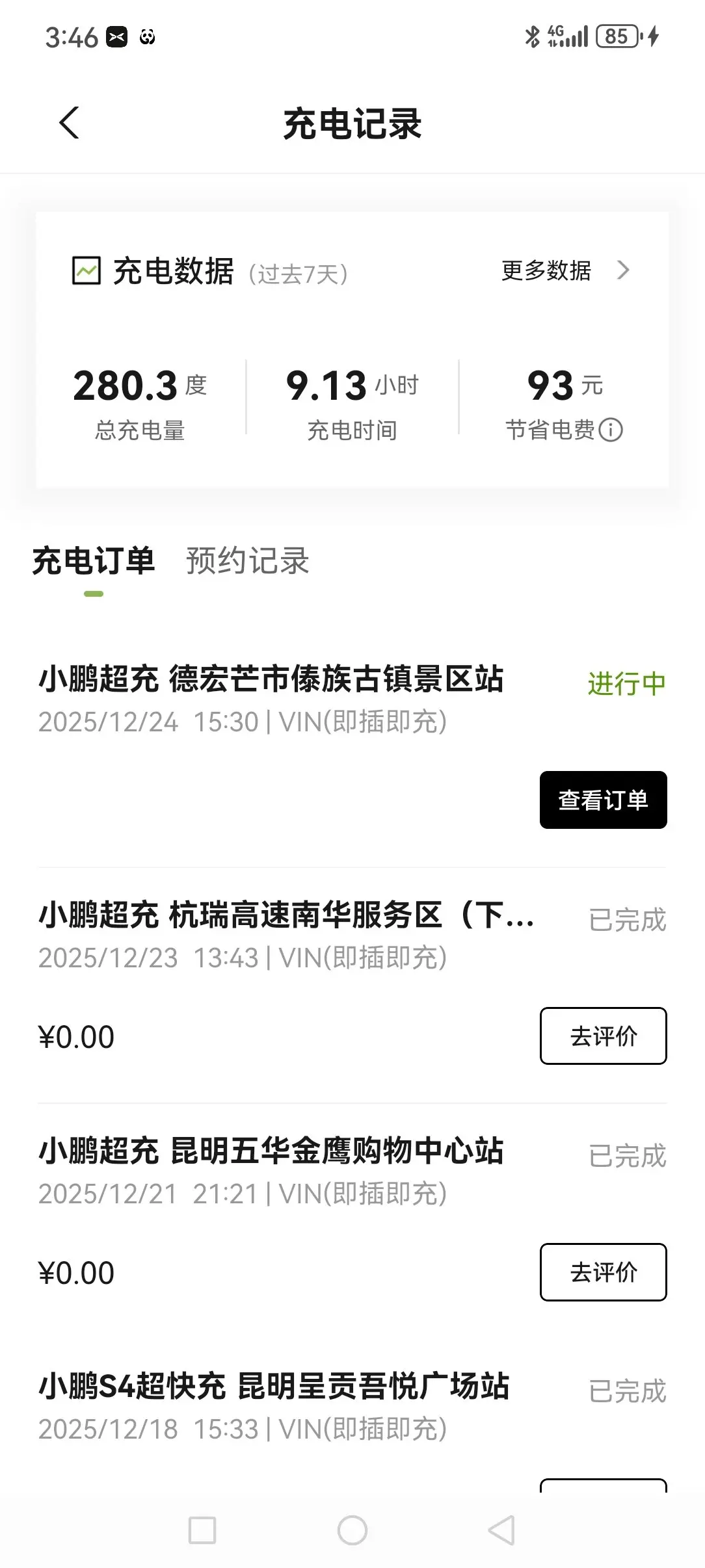This screenshot has height=1568, width=705.
Task: Switch to the 预约记录 tab
Action: [247, 561]
